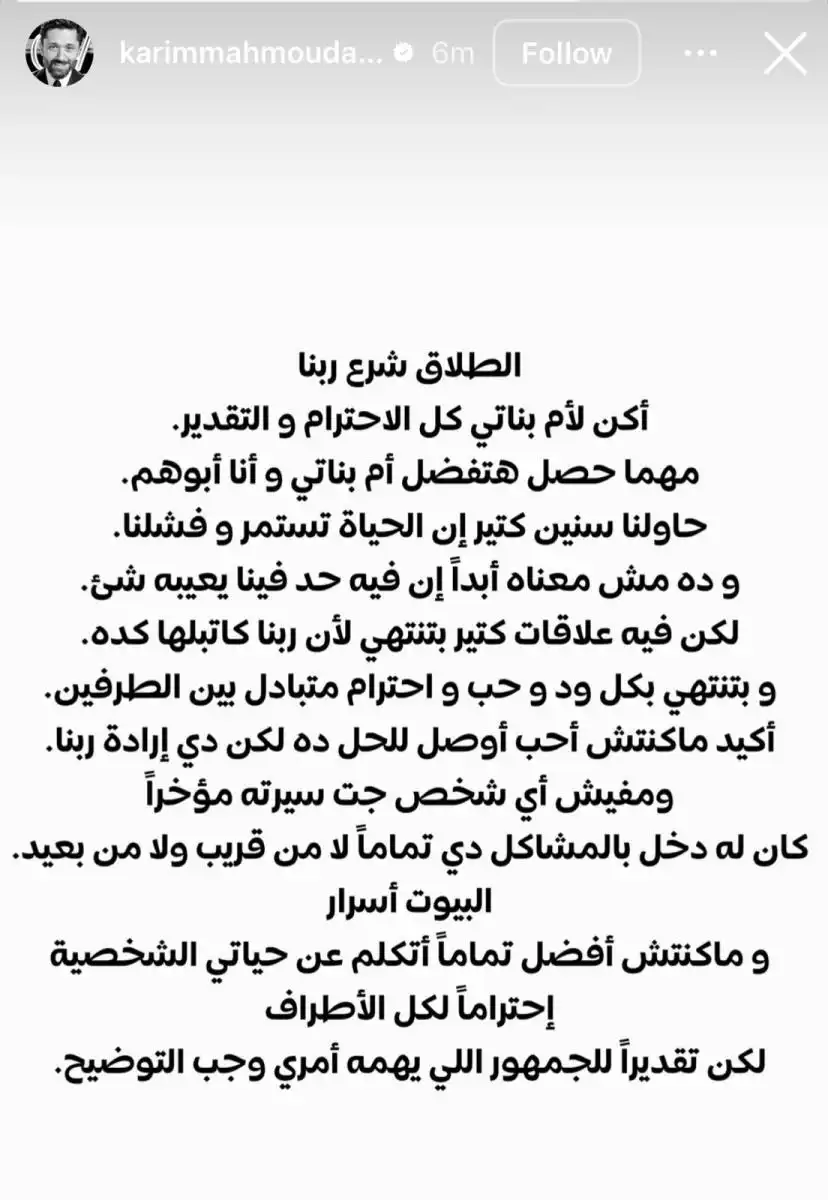828x1200 pixels.
Task: Click the 6m timestamp label
Action: click(x=453, y=53)
